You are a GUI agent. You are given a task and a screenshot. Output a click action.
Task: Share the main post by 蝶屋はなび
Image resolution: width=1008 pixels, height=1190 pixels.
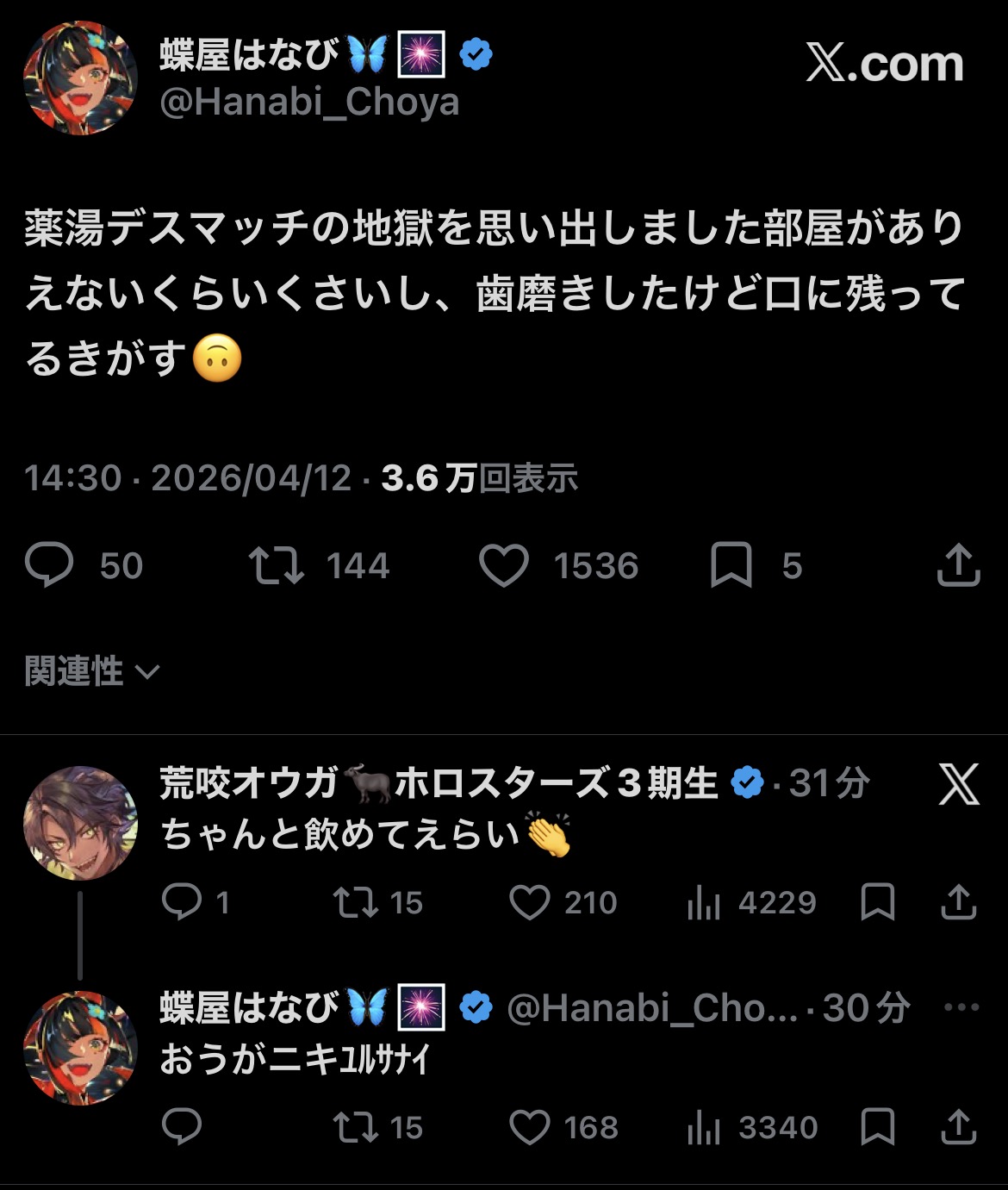(958, 565)
